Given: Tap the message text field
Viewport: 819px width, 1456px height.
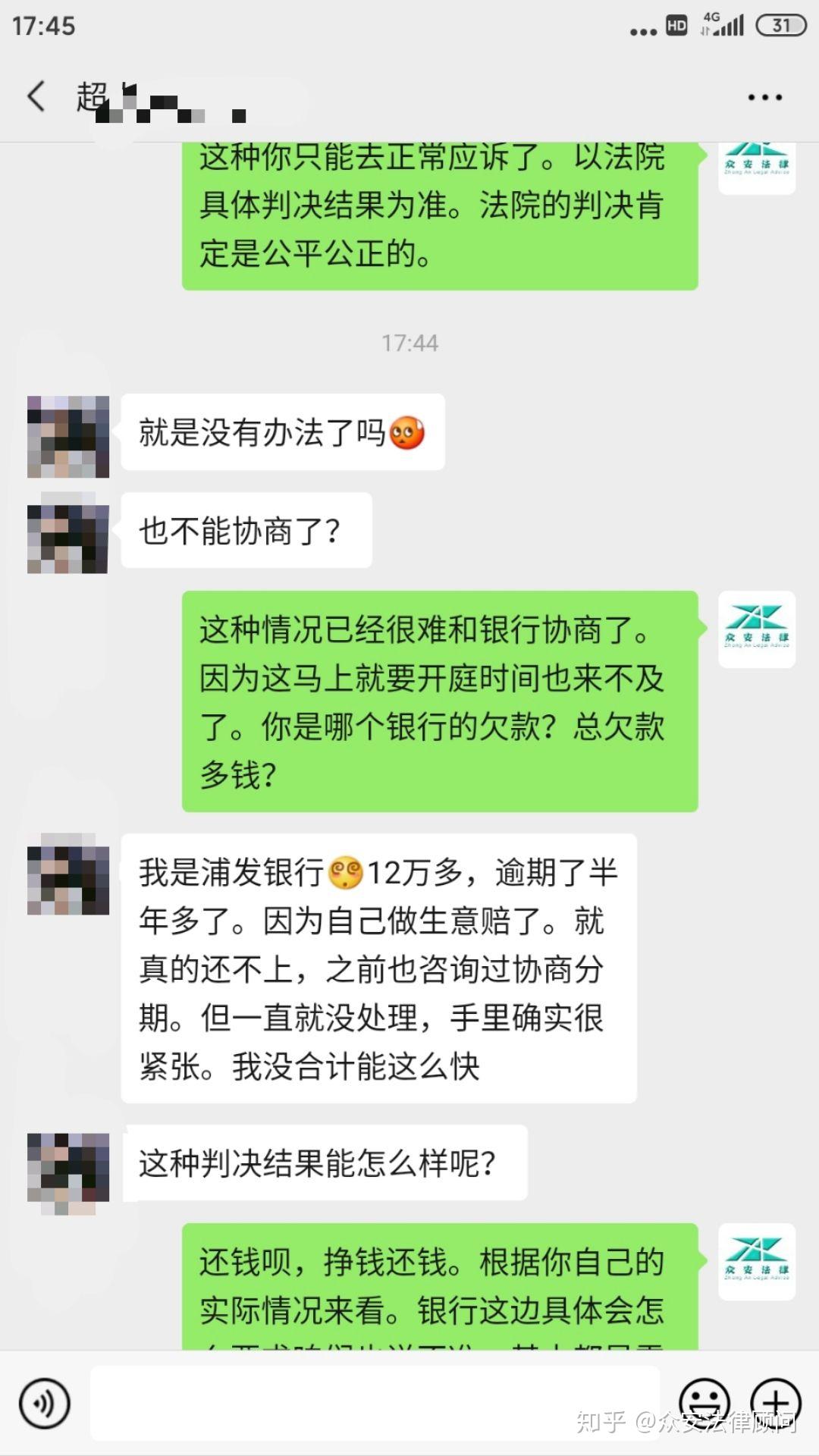Looking at the screenshot, I should tap(375, 1404).
